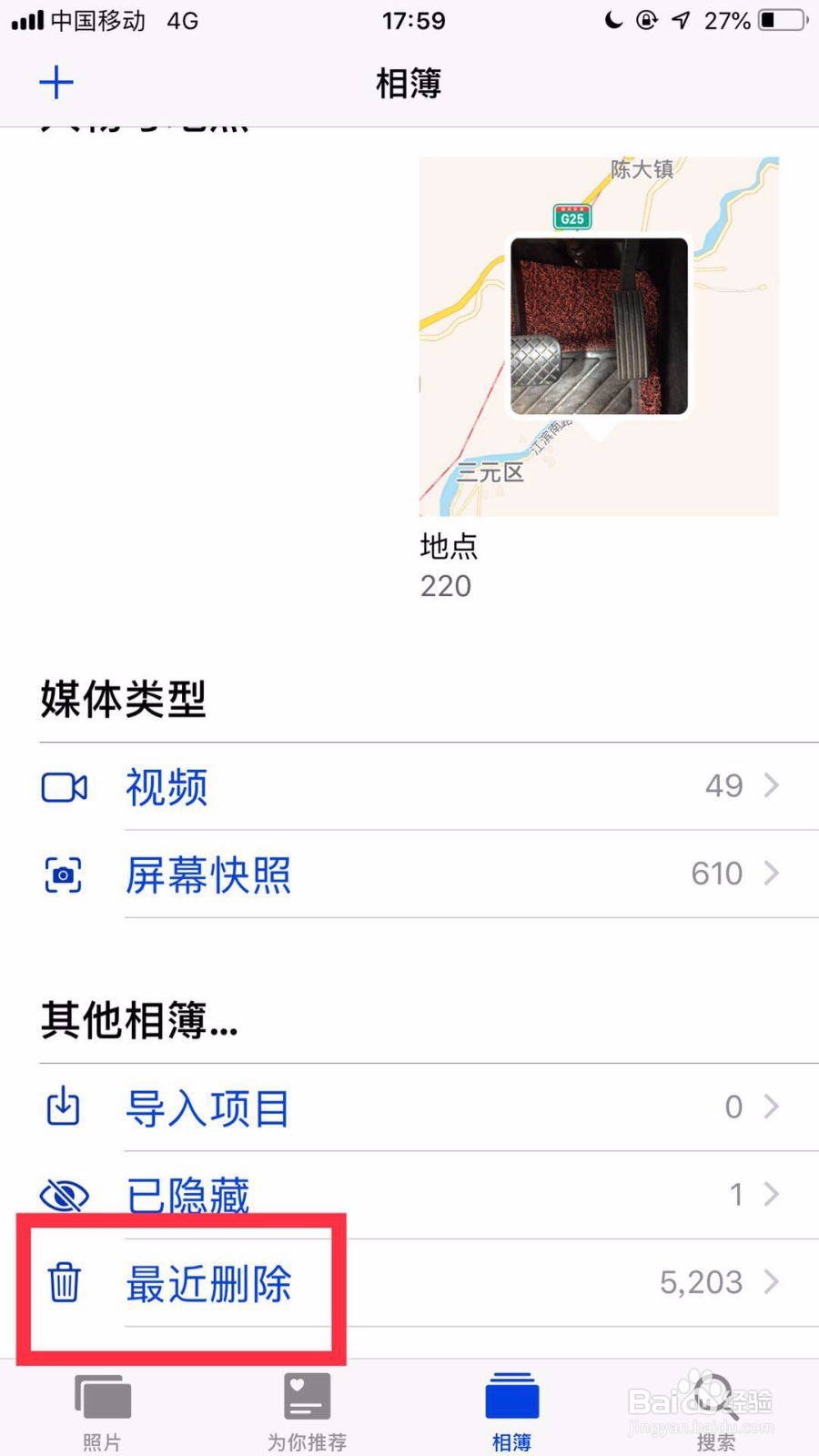
Task: Tap the screenshot icon beside 屏幕快照
Action: (62, 874)
